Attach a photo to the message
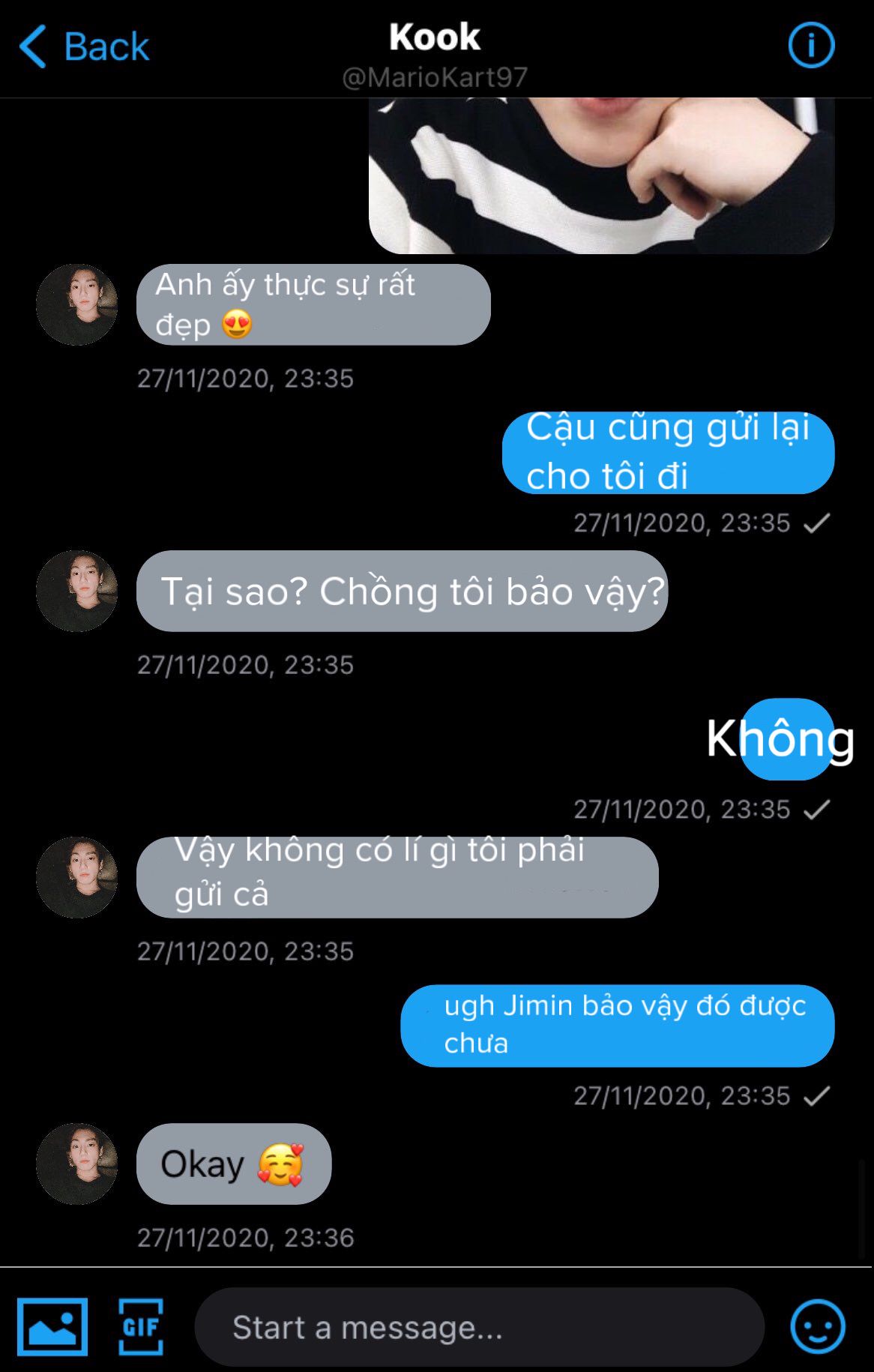 point(52,1326)
